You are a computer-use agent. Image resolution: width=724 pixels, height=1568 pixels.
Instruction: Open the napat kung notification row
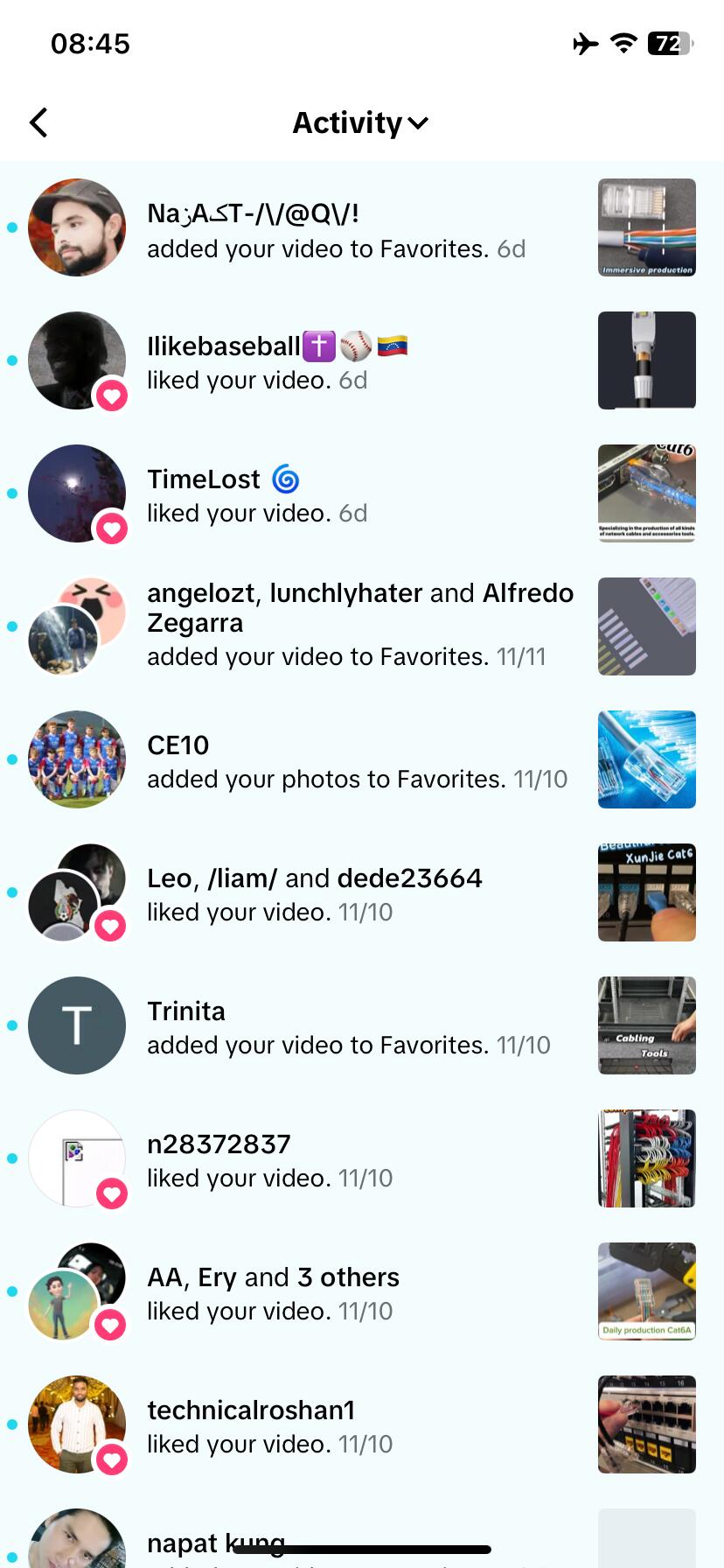coord(350,1542)
